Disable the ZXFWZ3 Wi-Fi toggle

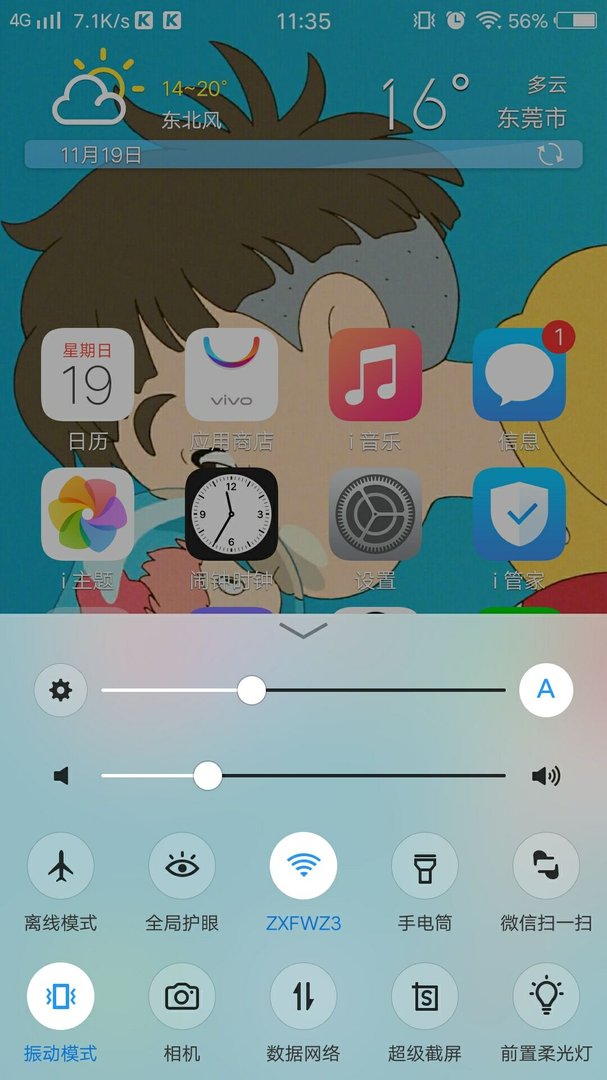click(304, 866)
